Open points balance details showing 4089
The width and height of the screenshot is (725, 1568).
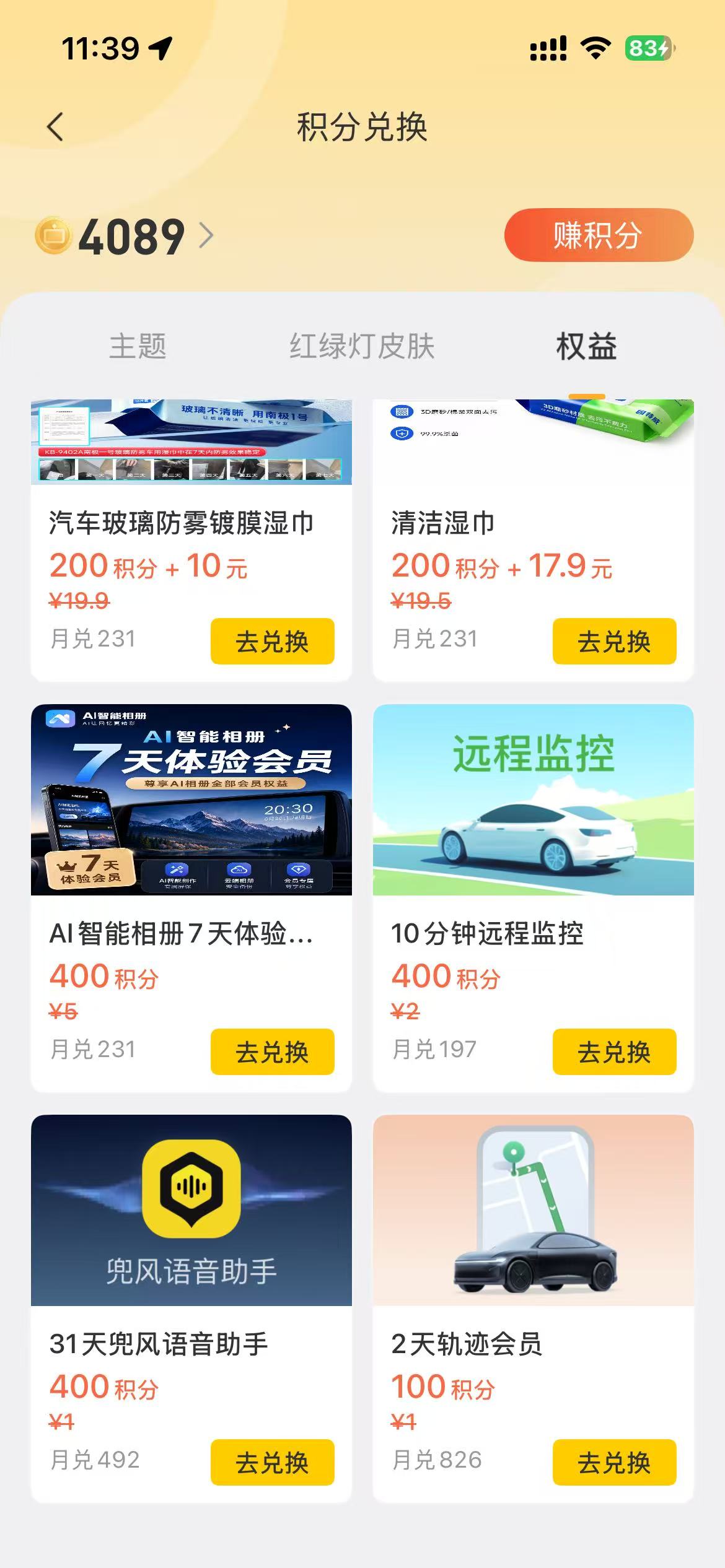tap(125, 237)
